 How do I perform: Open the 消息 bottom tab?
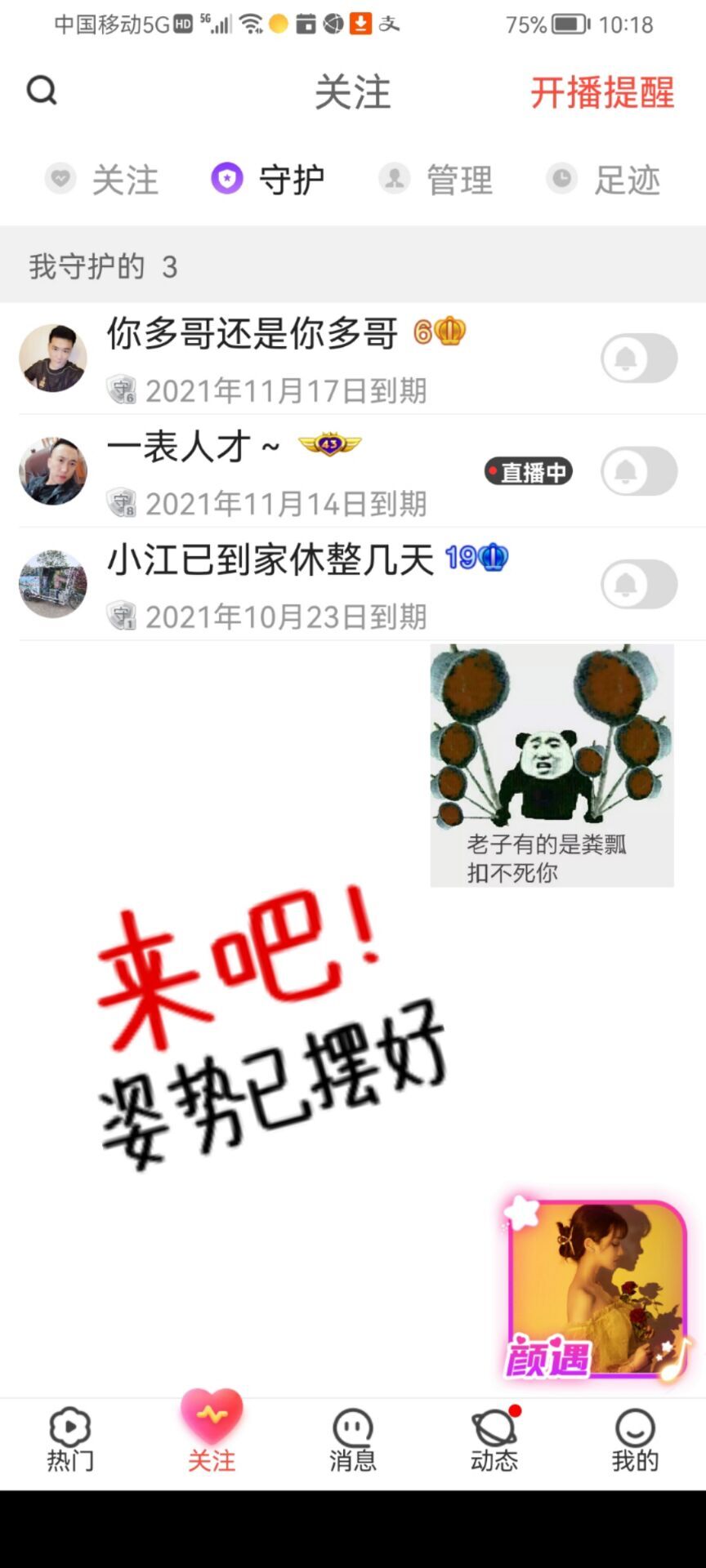(353, 1441)
